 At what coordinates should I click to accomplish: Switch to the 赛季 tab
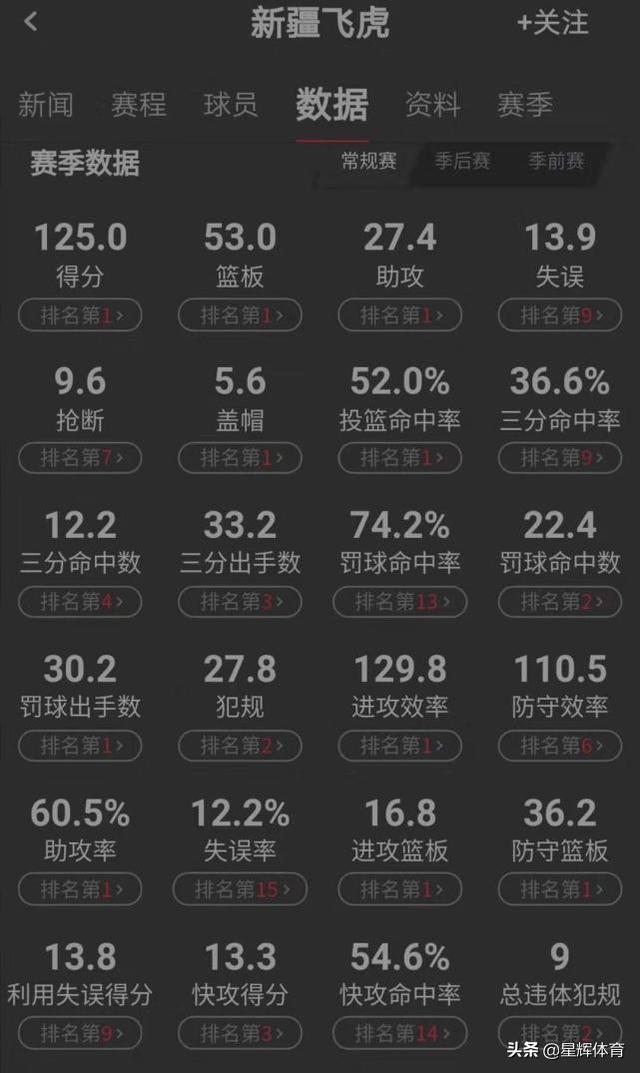[x=525, y=105]
